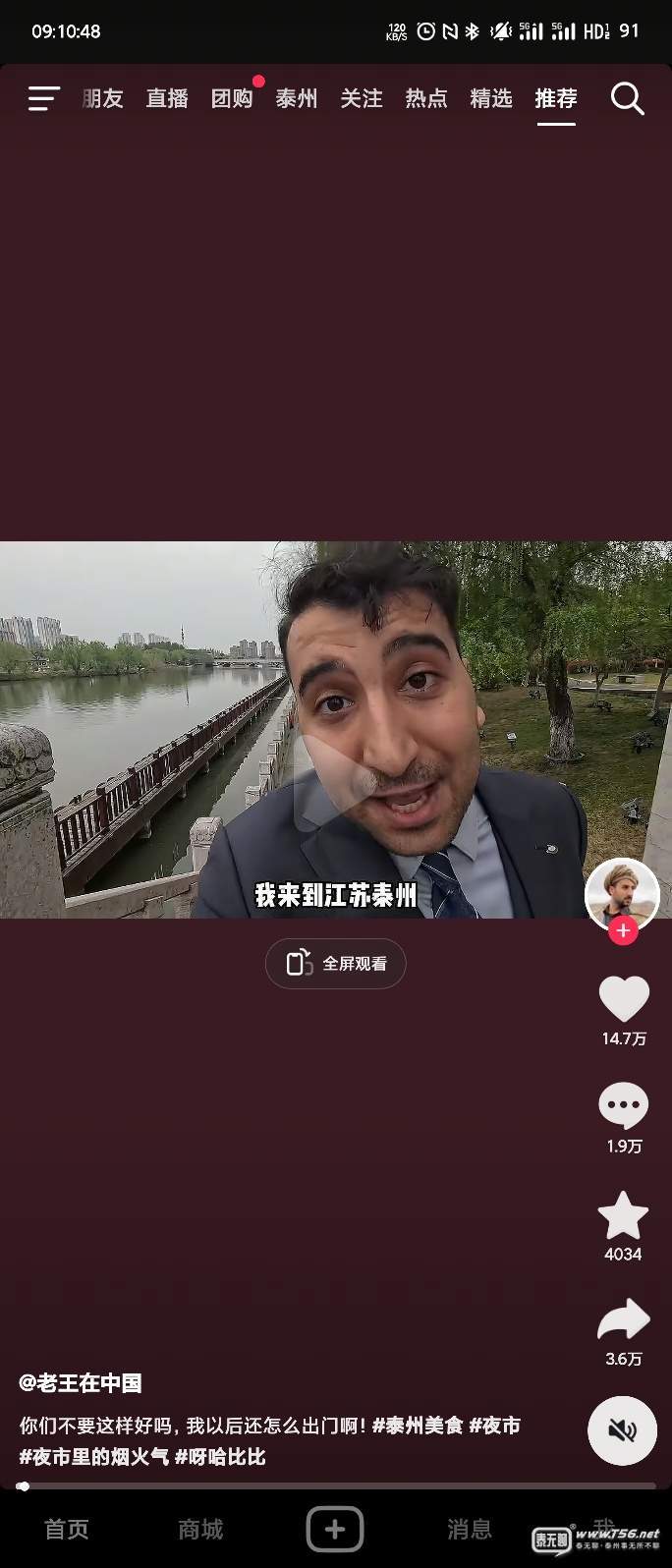The height and width of the screenshot is (1568, 672).
Task: Open the side menu drawer
Action: click(43, 98)
